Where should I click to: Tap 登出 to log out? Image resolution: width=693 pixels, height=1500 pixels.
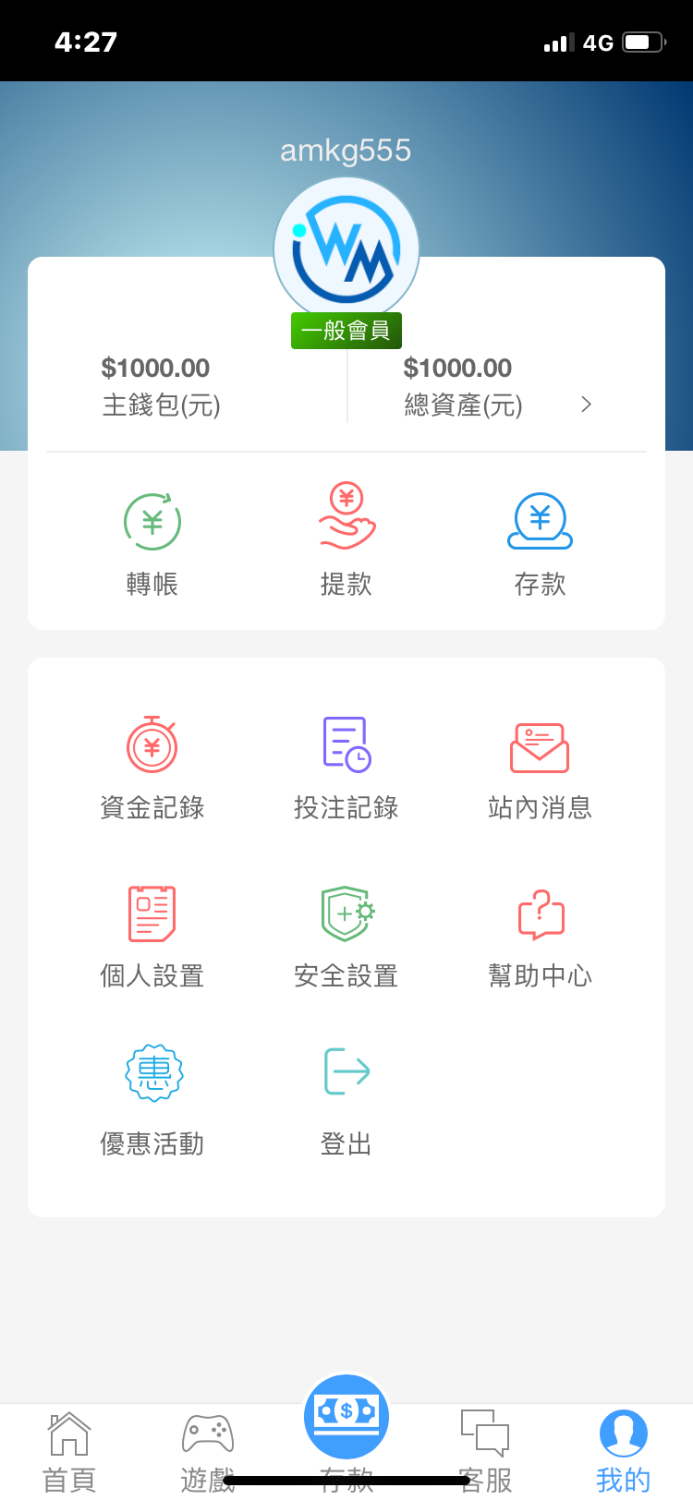[x=346, y=1098]
